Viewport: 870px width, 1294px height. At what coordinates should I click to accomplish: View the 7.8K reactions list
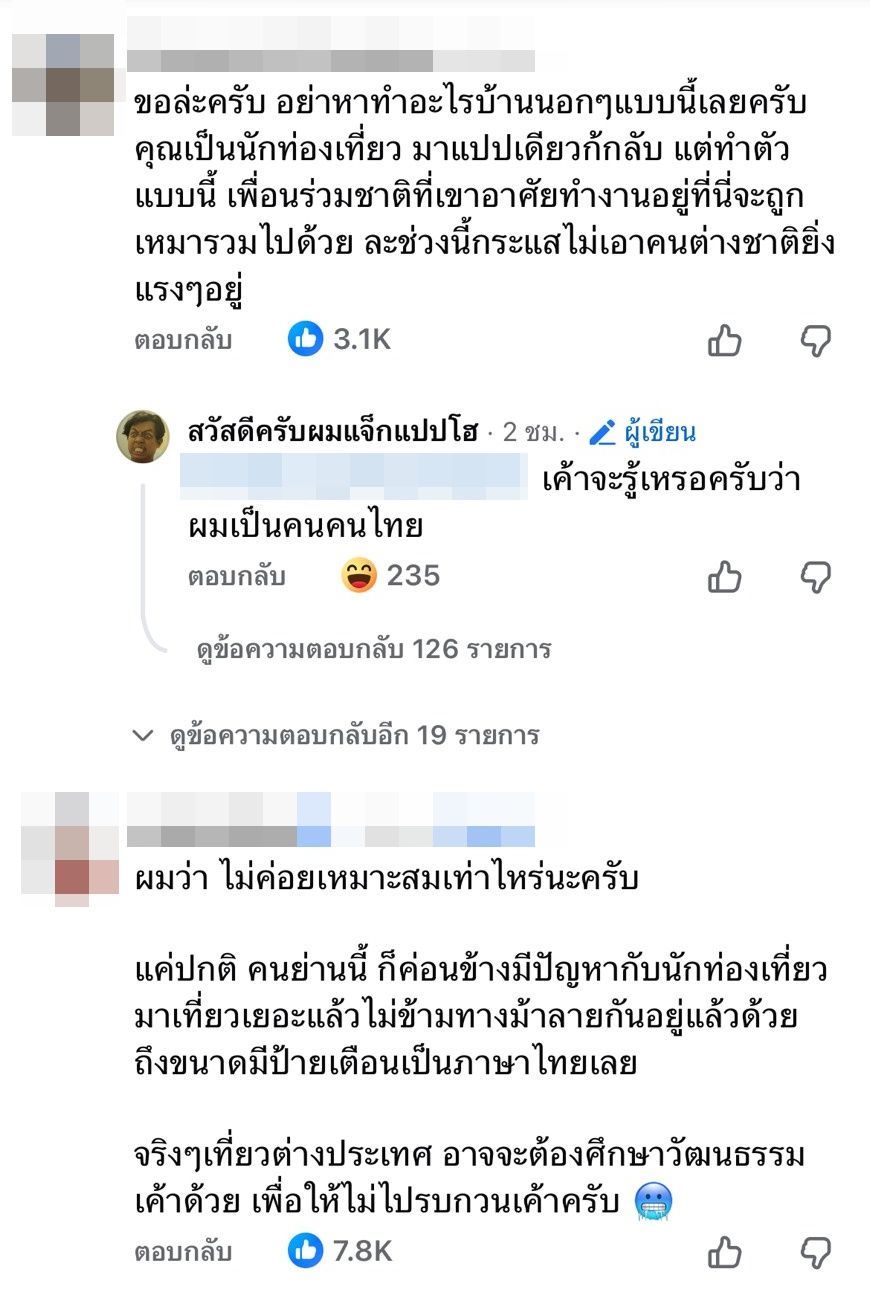(x=340, y=1251)
